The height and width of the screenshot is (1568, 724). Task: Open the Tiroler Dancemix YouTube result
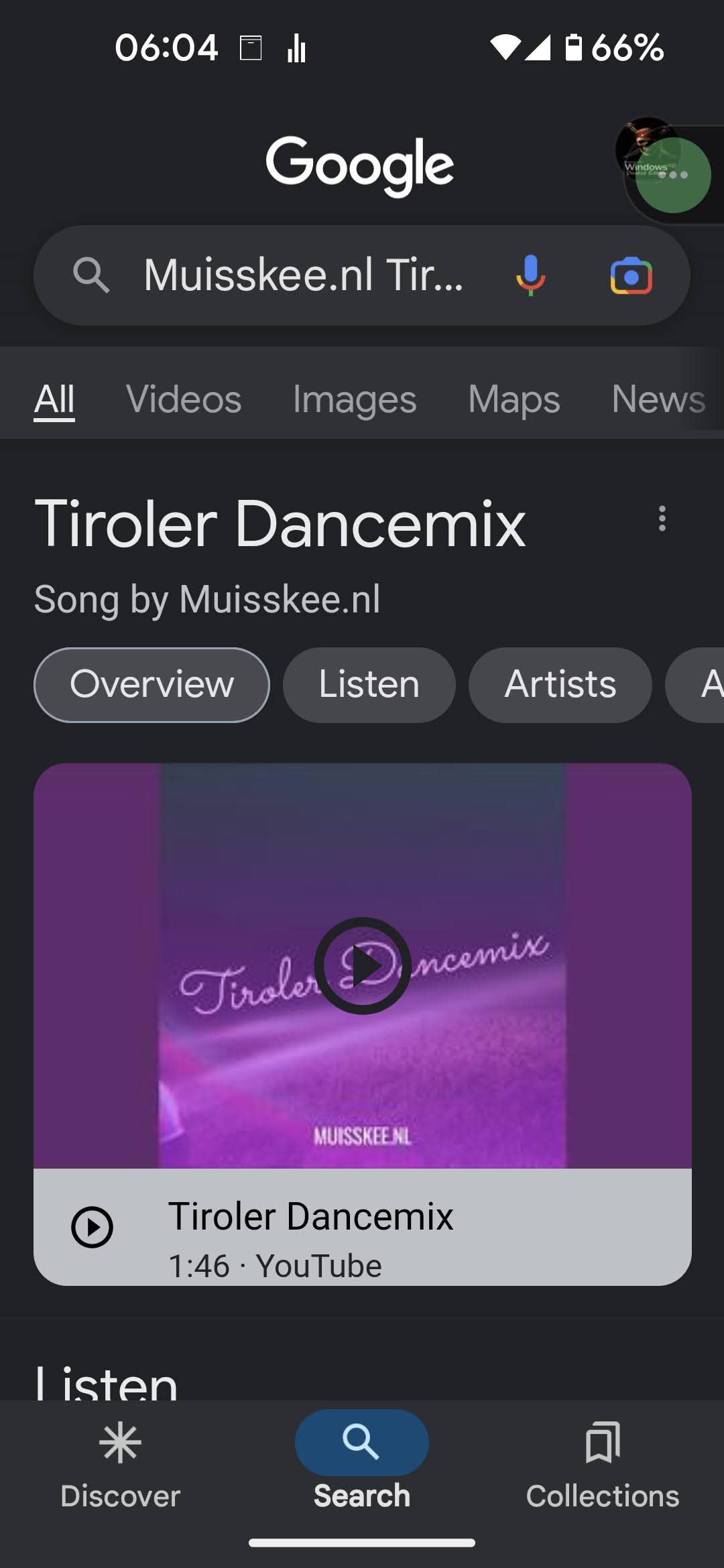coord(363,1227)
